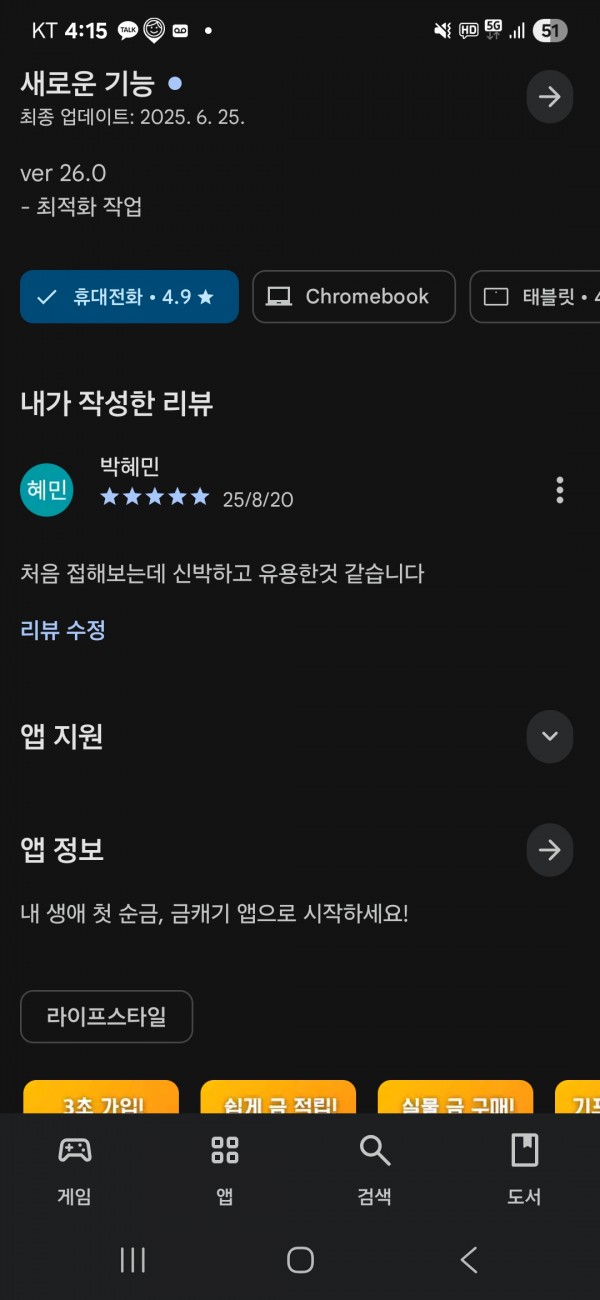The width and height of the screenshot is (600, 1300).
Task: Select the Chromebook chip
Action: pyautogui.click(x=354, y=297)
